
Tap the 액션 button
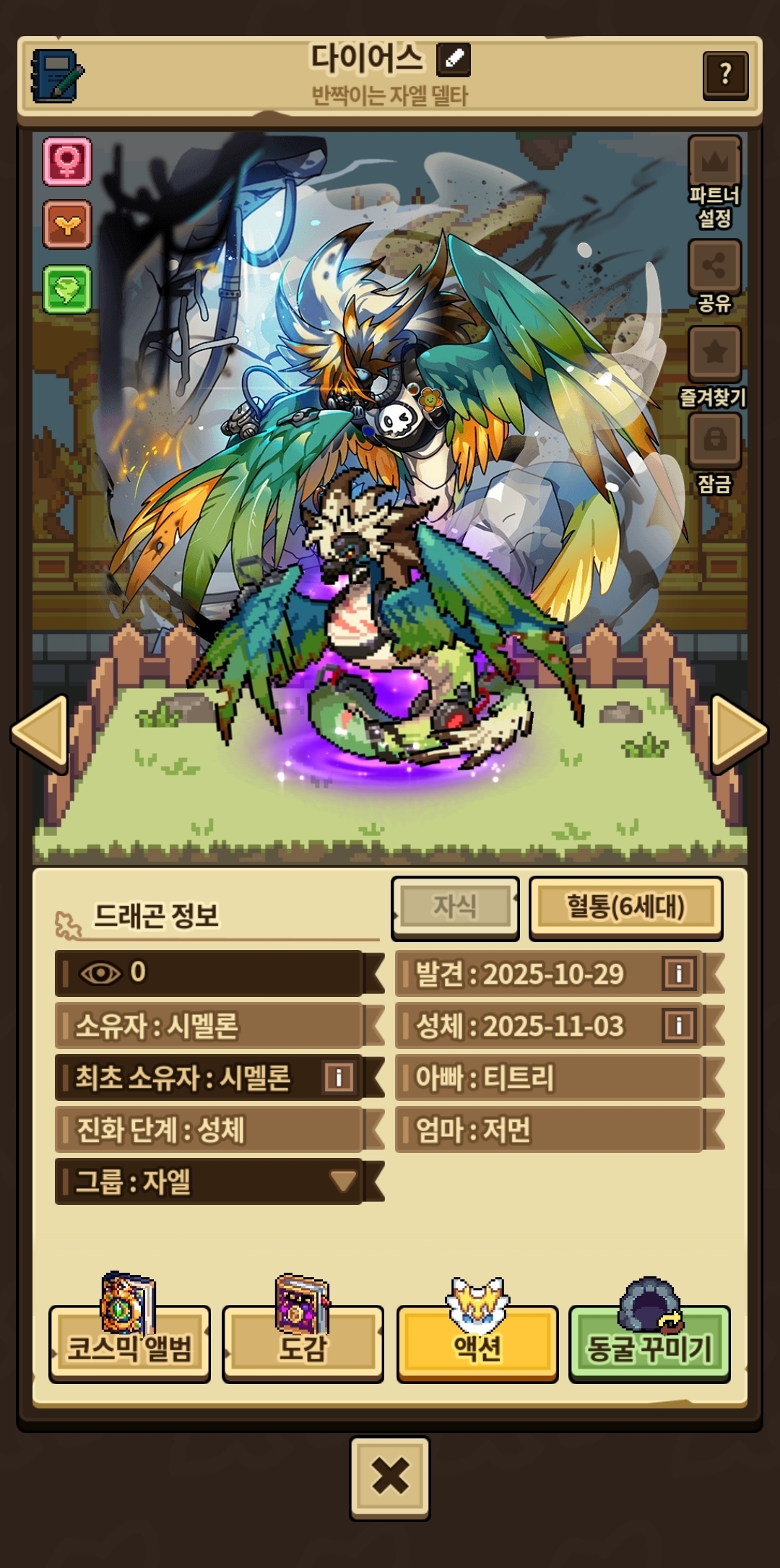(x=477, y=1346)
